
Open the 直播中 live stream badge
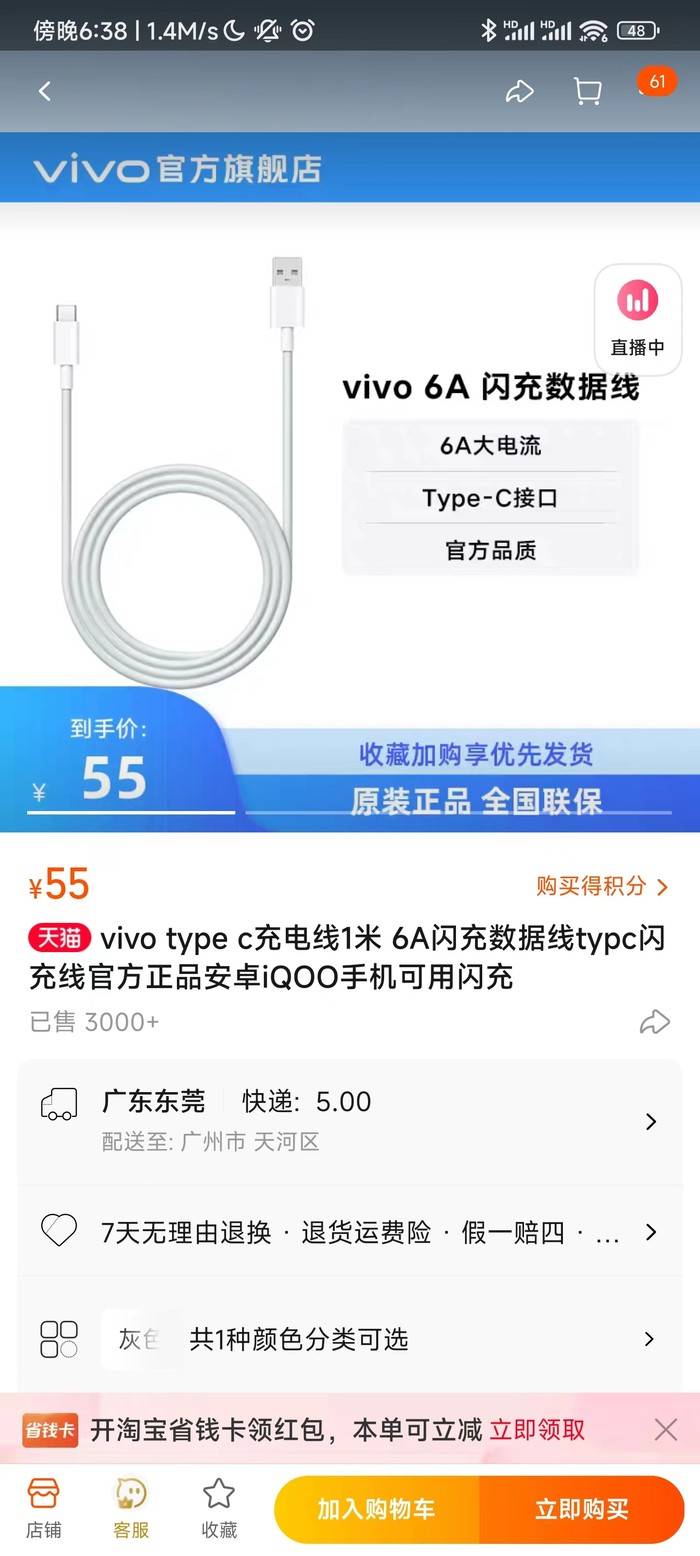[638, 319]
